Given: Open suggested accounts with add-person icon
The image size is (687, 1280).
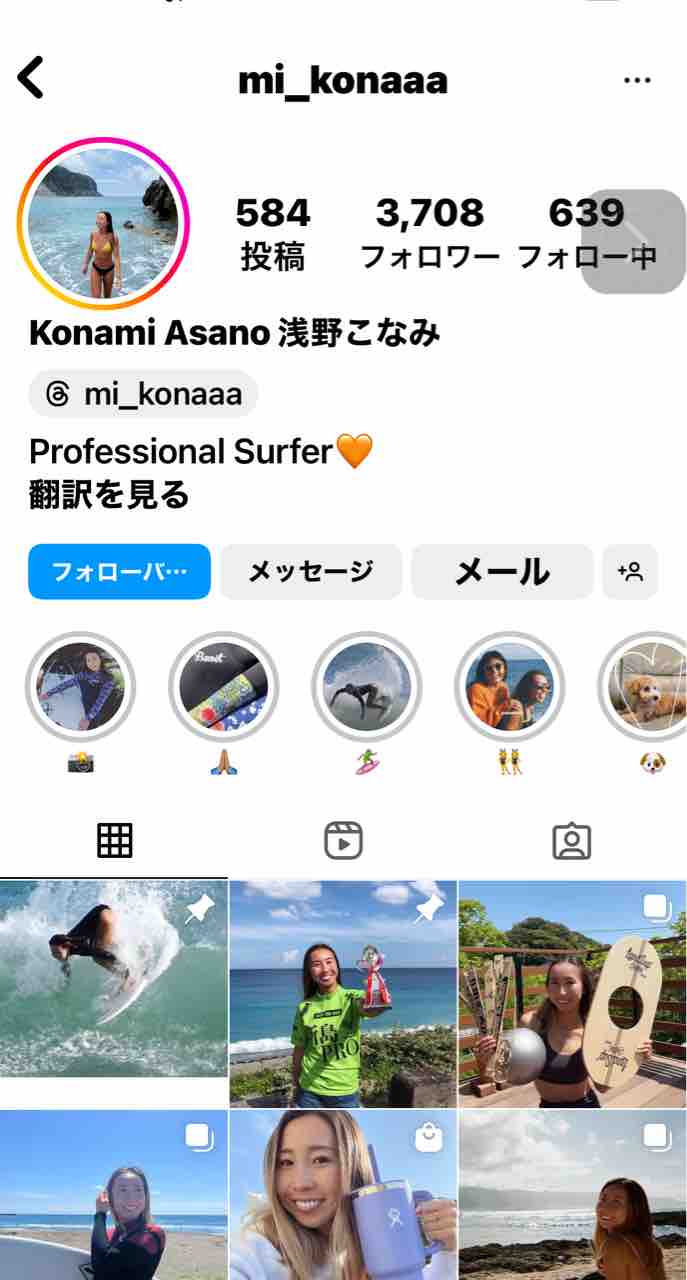Looking at the screenshot, I should pyautogui.click(x=630, y=572).
